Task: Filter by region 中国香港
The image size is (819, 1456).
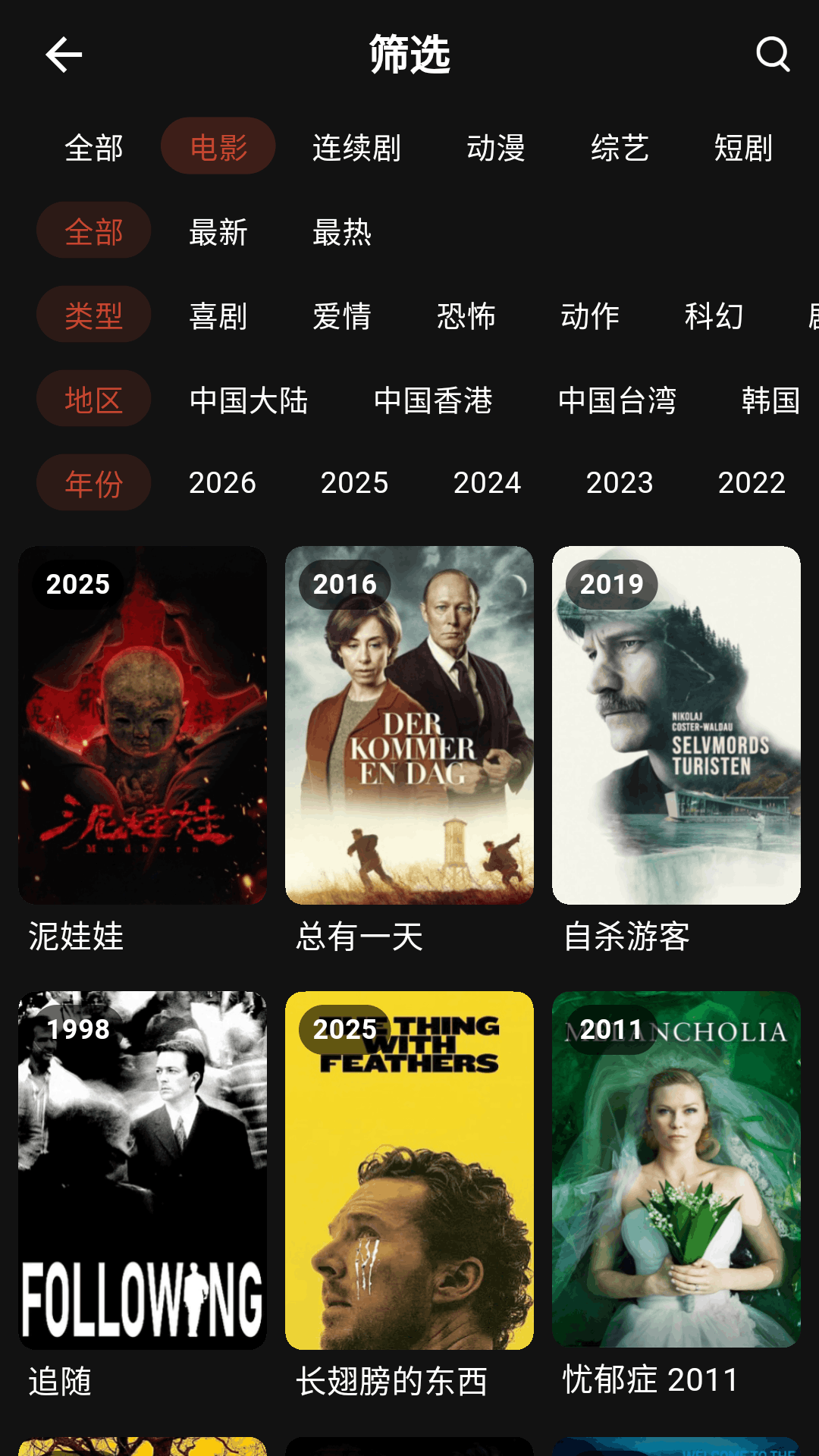Action: [x=433, y=402]
